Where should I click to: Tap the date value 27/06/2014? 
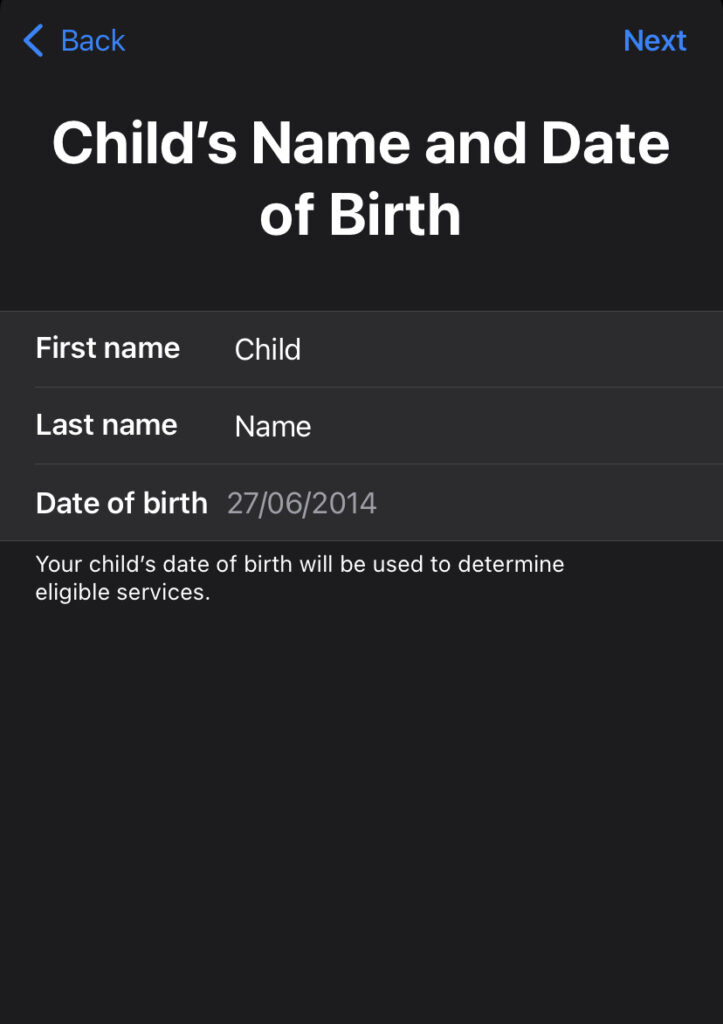tap(302, 503)
